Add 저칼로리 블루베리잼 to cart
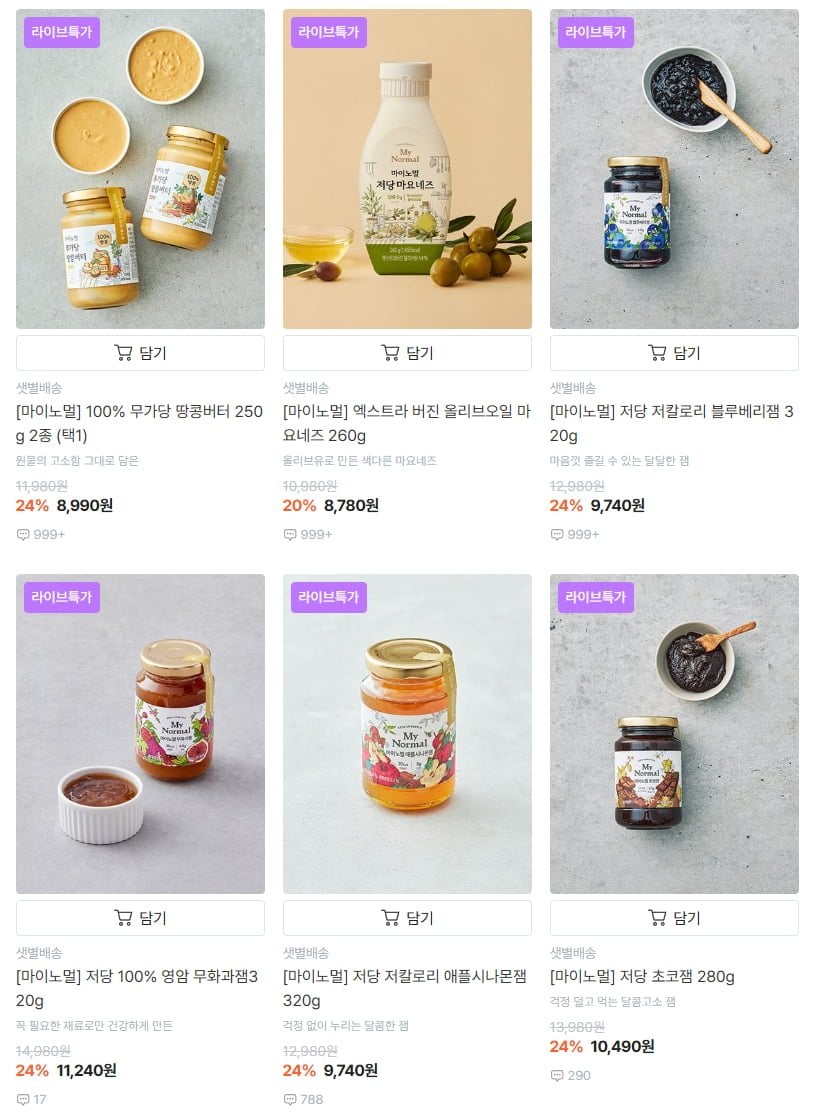 click(x=674, y=353)
